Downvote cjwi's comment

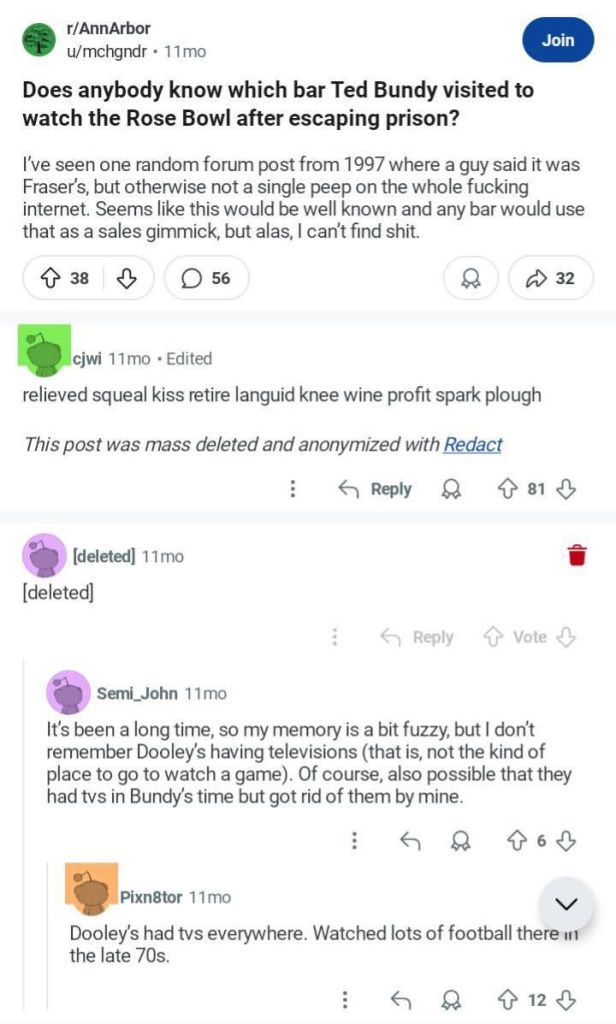point(567,489)
